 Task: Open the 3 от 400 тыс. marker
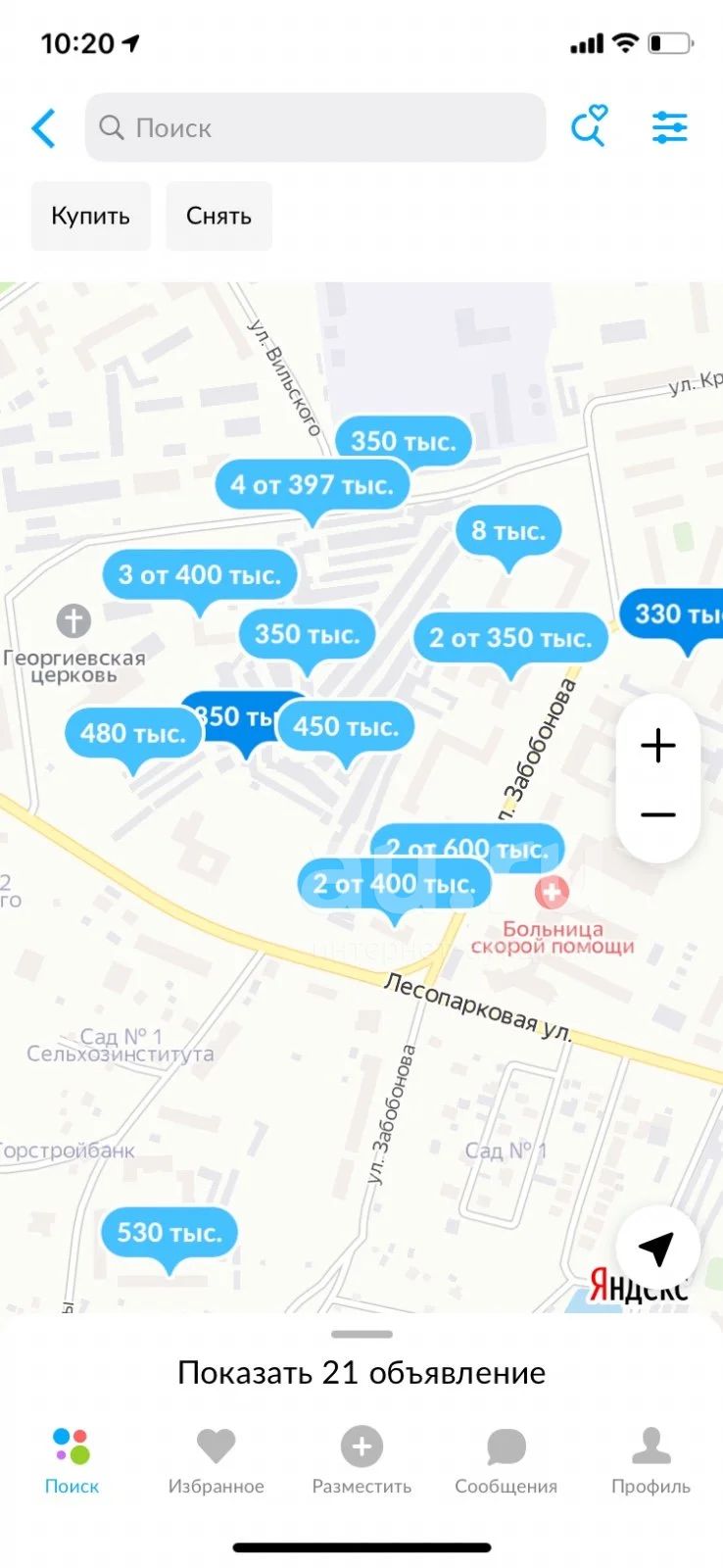click(200, 574)
